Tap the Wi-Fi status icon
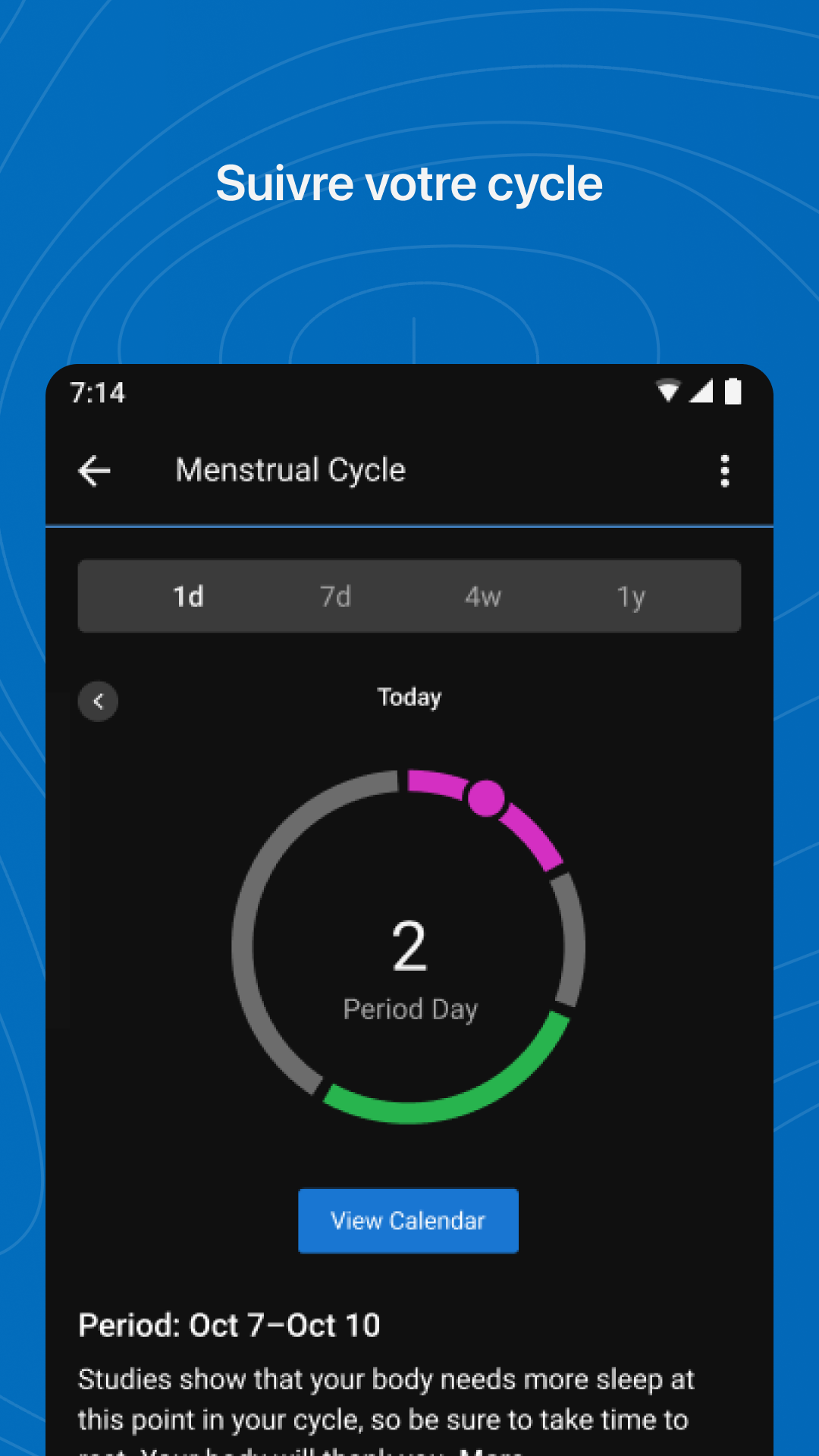Screen dimensions: 819x1456 pyautogui.click(x=668, y=391)
